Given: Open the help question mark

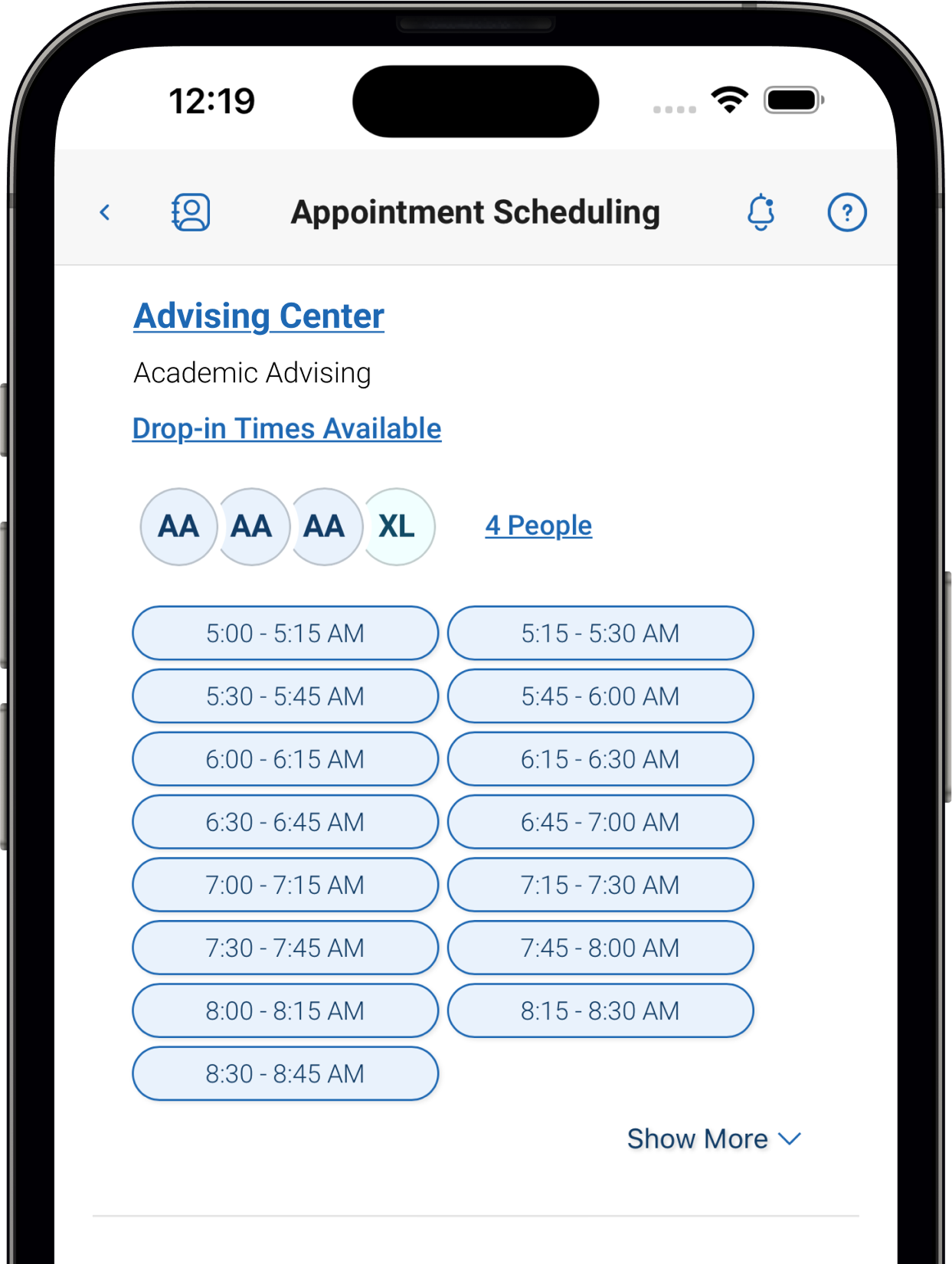Looking at the screenshot, I should click(x=846, y=212).
